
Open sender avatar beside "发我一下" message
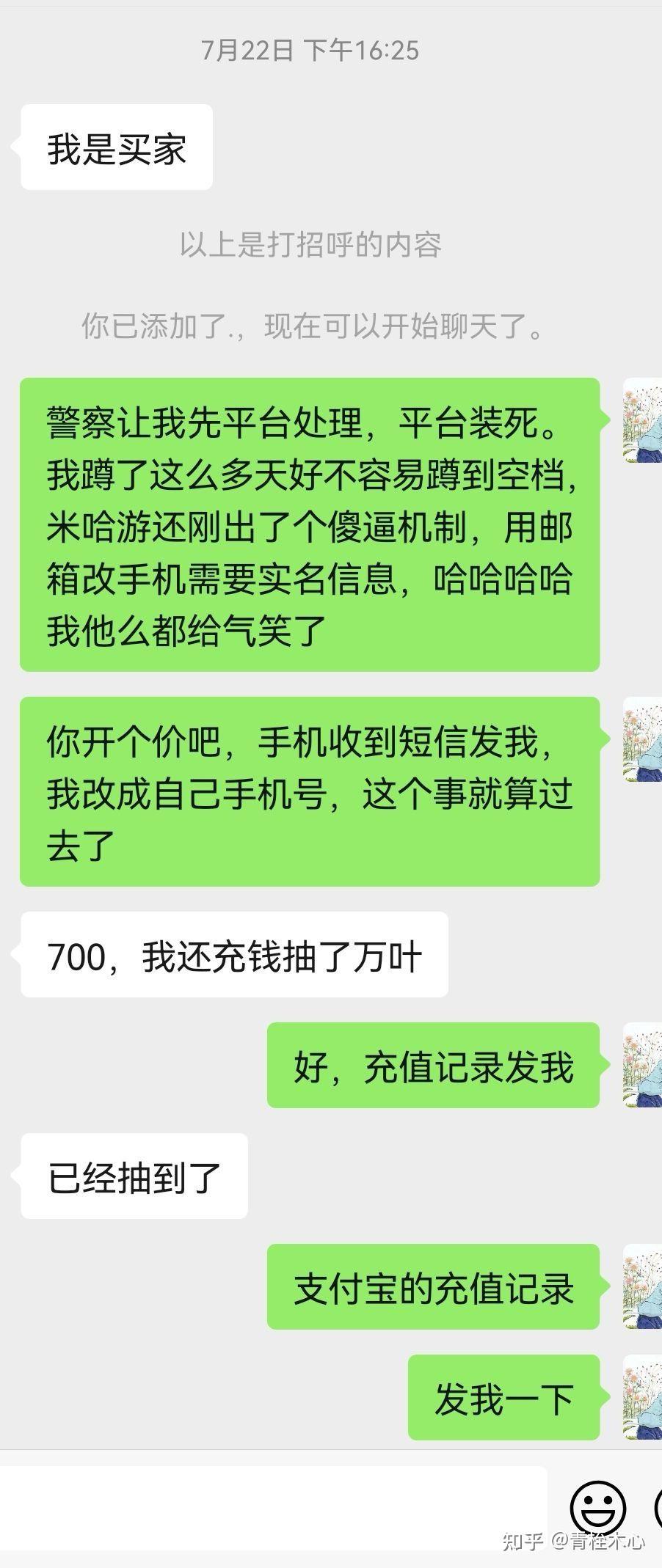click(x=643, y=1396)
